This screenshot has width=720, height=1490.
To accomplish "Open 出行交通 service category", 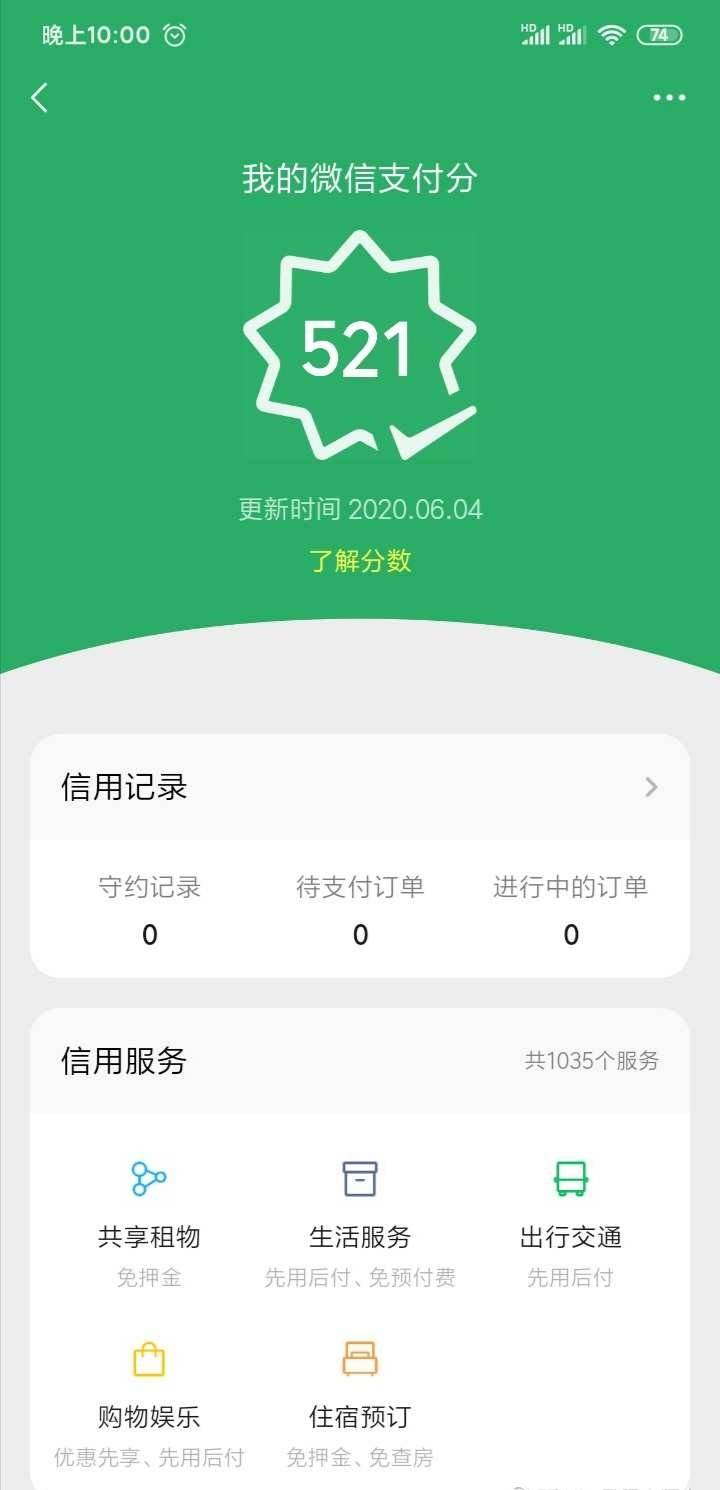I will 571,1224.
